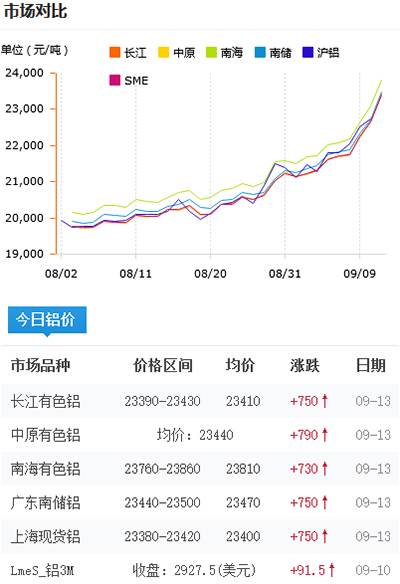The width and height of the screenshot is (400, 584).
Task: Toggle the 南海 series in chart legend
Action: (225, 53)
